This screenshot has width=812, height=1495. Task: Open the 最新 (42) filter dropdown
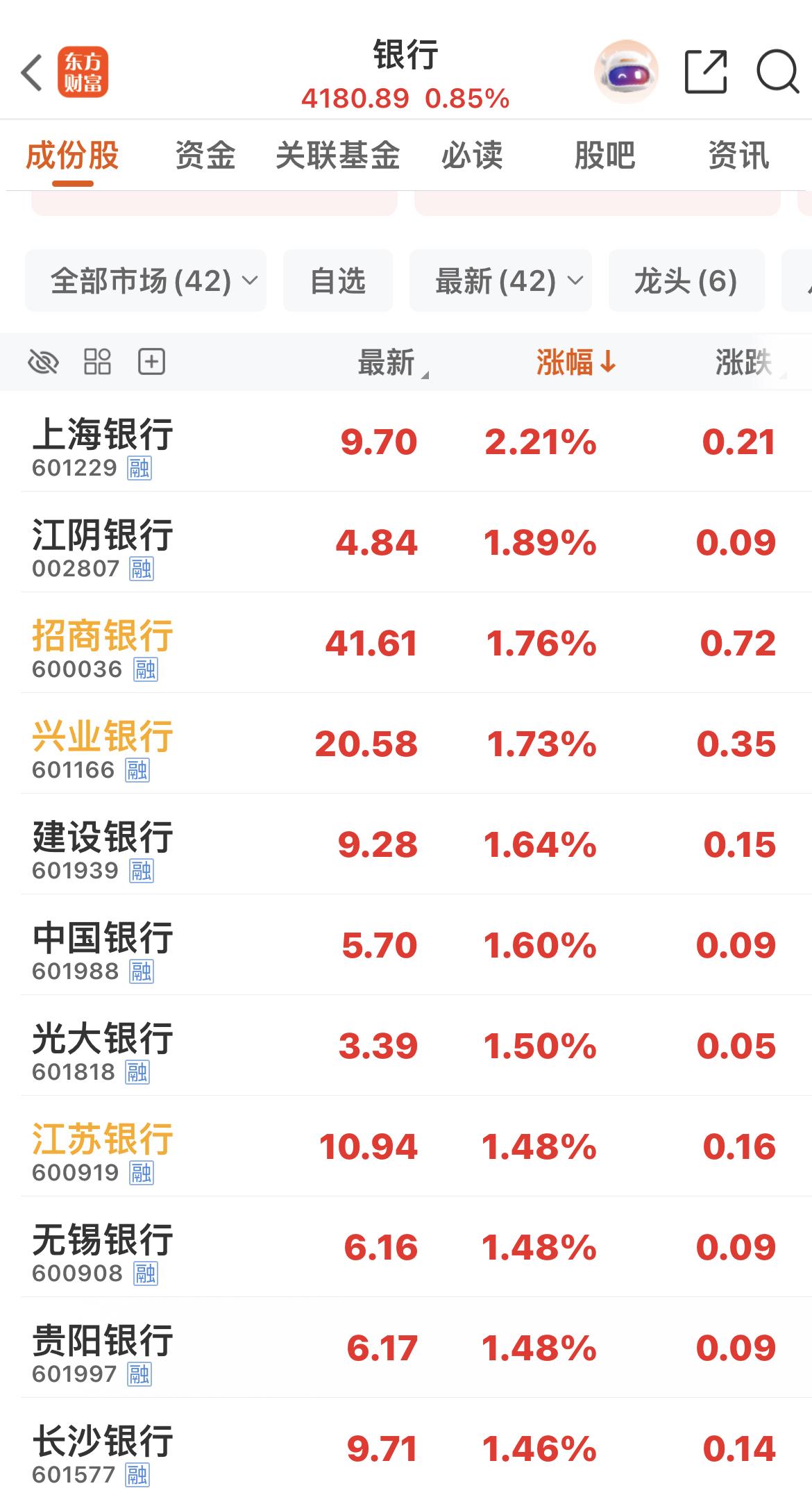pos(501,281)
